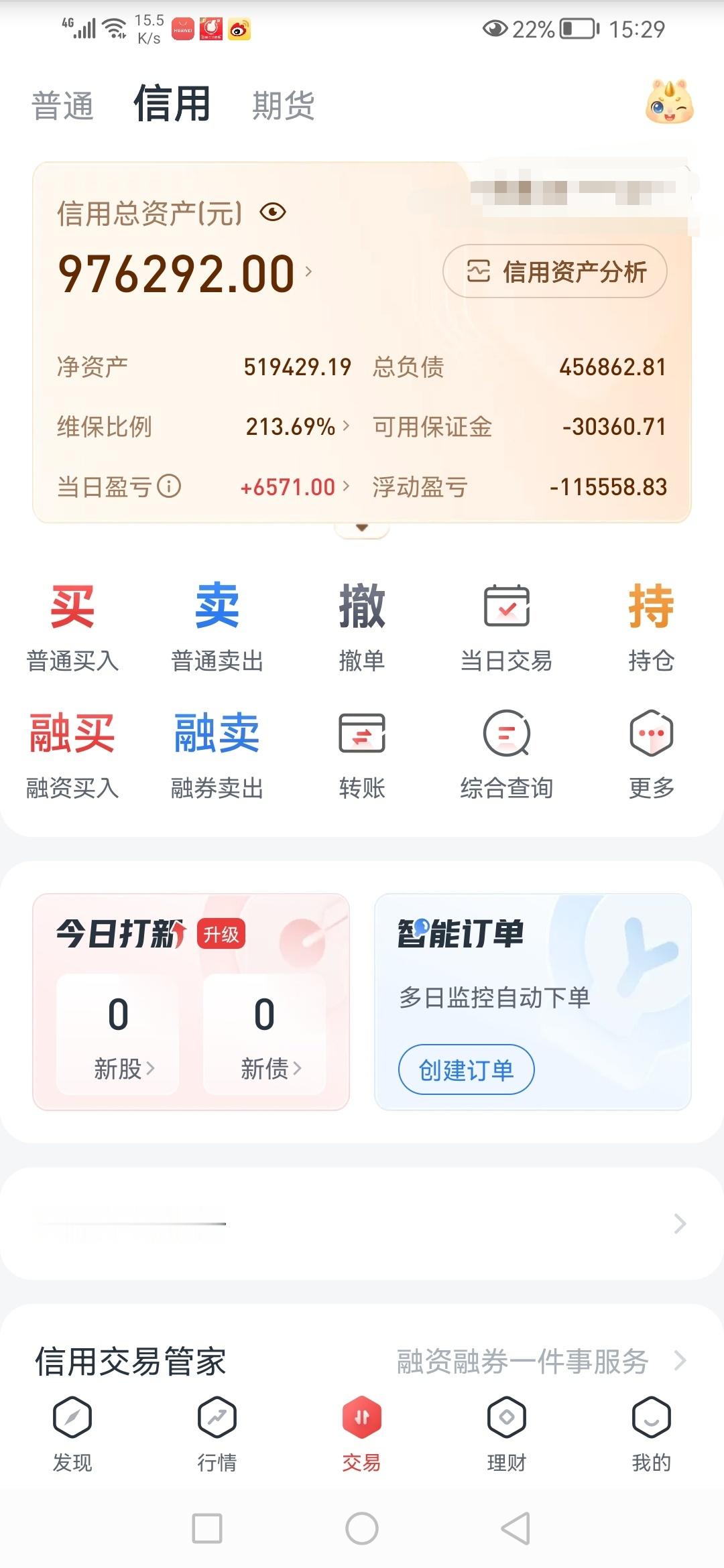
Task: Open 综合查询
Action: pyautogui.click(x=507, y=755)
